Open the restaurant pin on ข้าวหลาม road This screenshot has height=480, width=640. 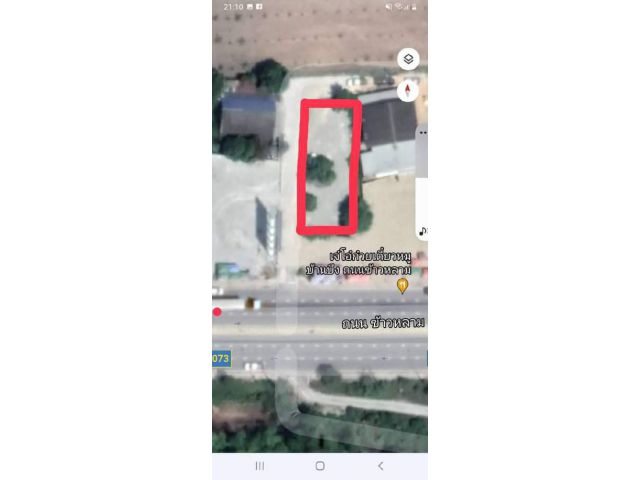(402, 285)
